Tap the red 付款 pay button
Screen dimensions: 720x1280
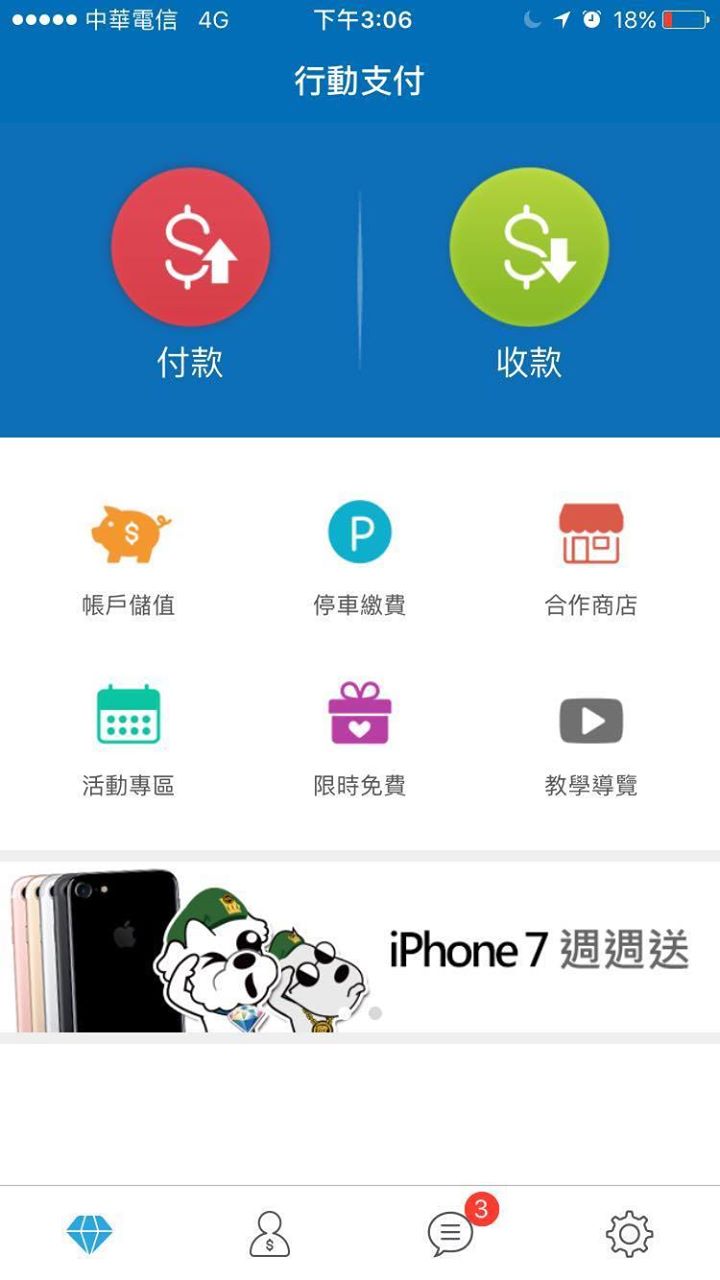[x=190, y=247]
